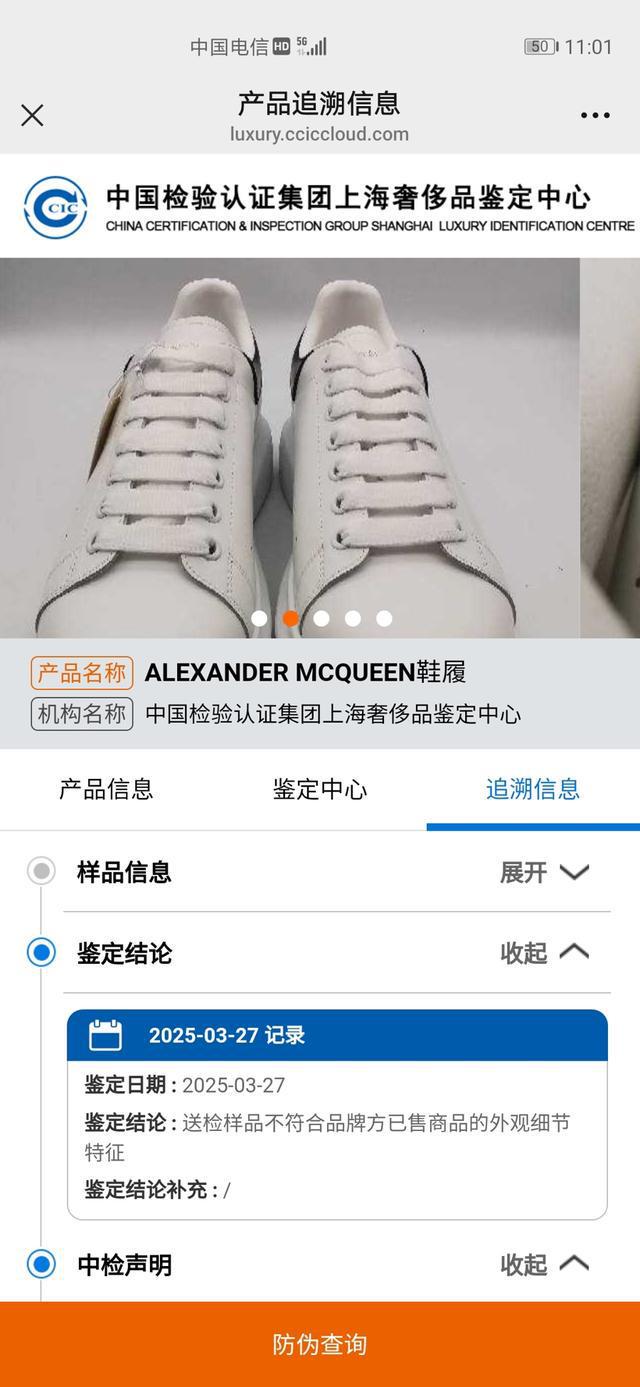This screenshot has width=640, height=1387.
Task: Open the three-dot overflow menu
Action: pos(595,115)
